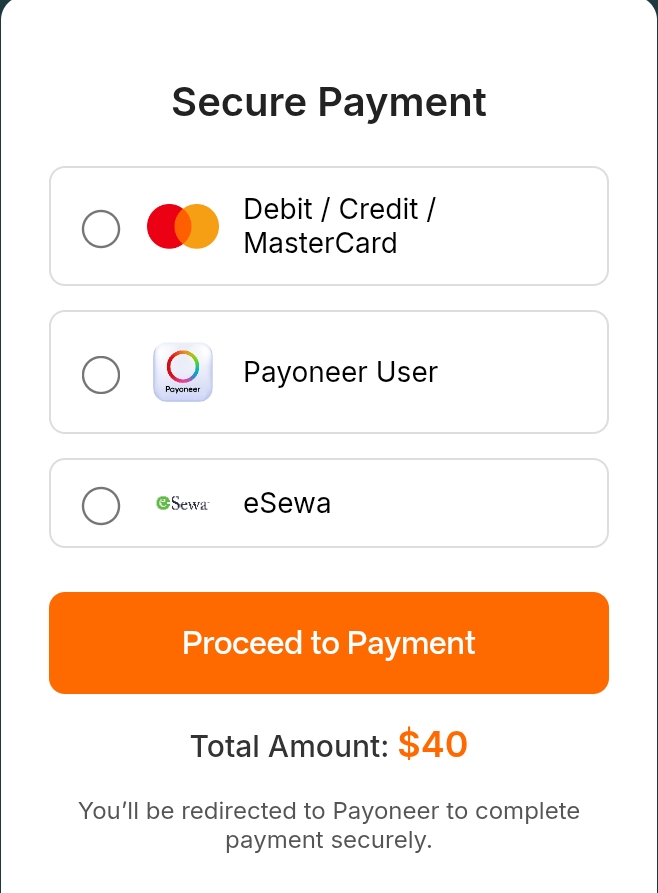Pick eSewa as payment method
This screenshot has height=893, width=658.
pyautogui.click(x=101, y=505)
